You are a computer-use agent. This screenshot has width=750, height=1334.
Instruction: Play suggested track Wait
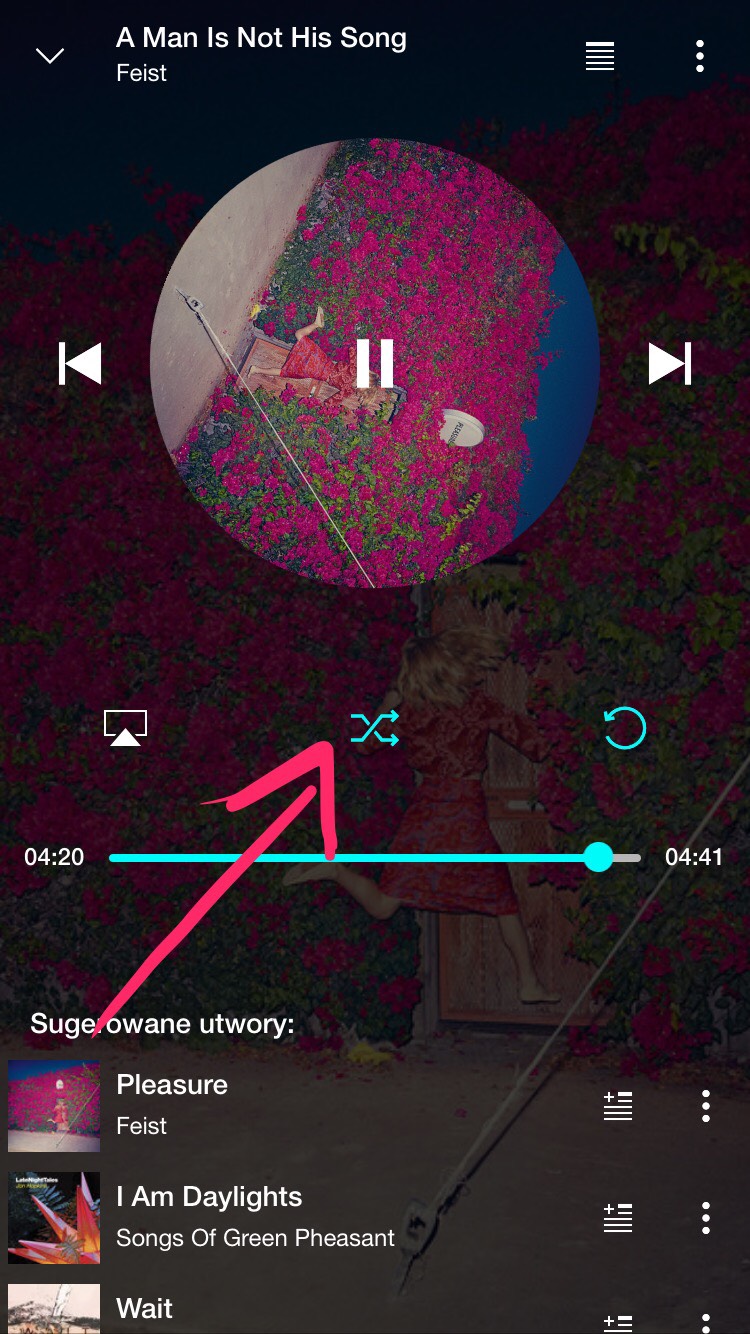145,1309
